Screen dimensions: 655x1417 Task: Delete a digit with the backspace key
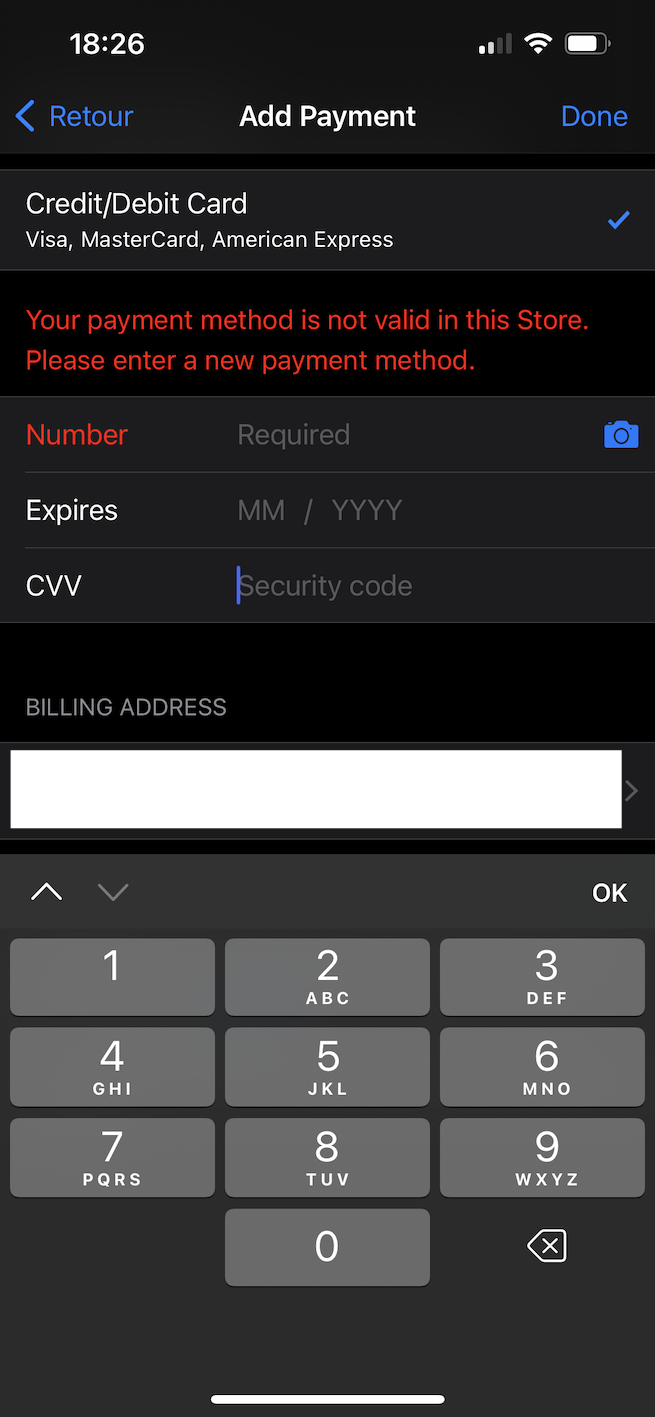pos(546,1246)
